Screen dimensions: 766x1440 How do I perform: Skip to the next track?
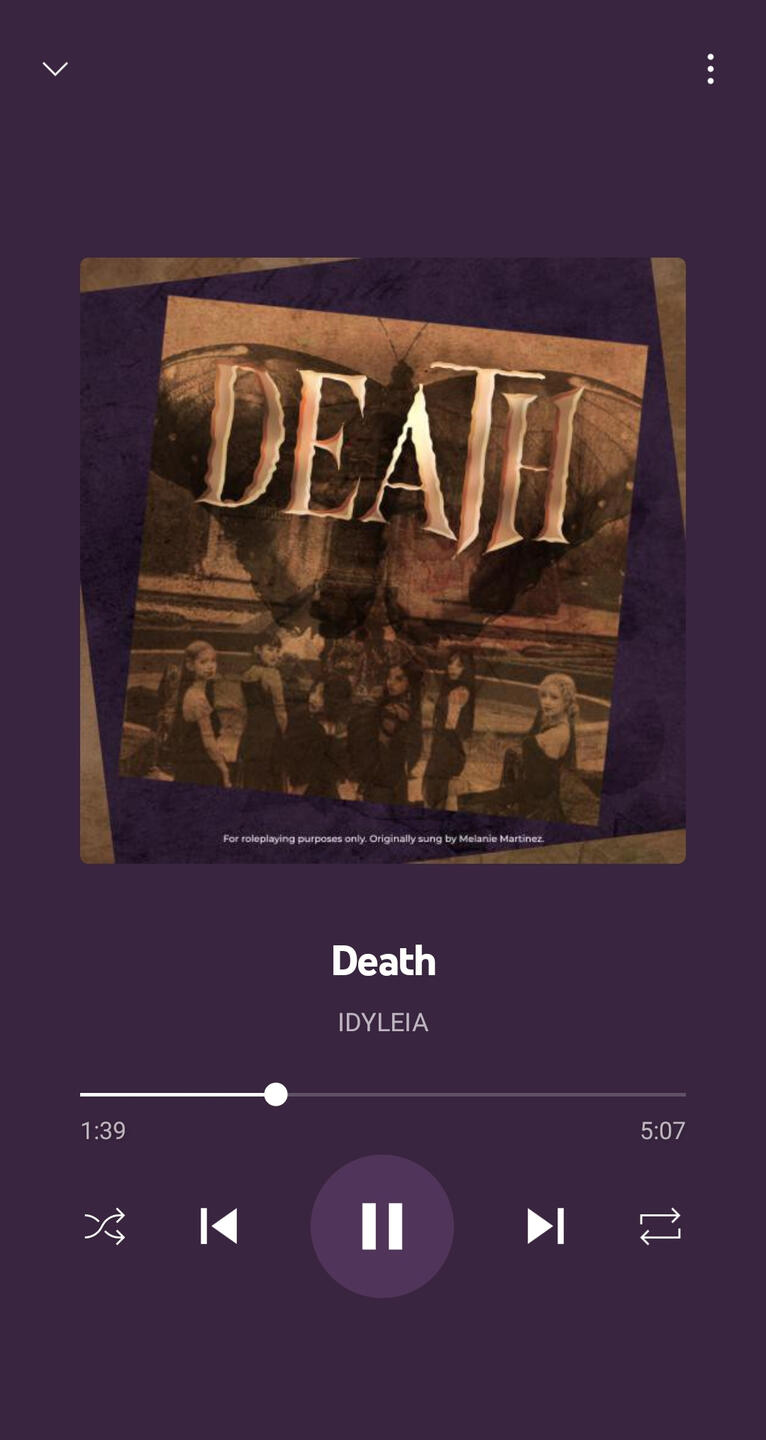(x=545, y=1226)
